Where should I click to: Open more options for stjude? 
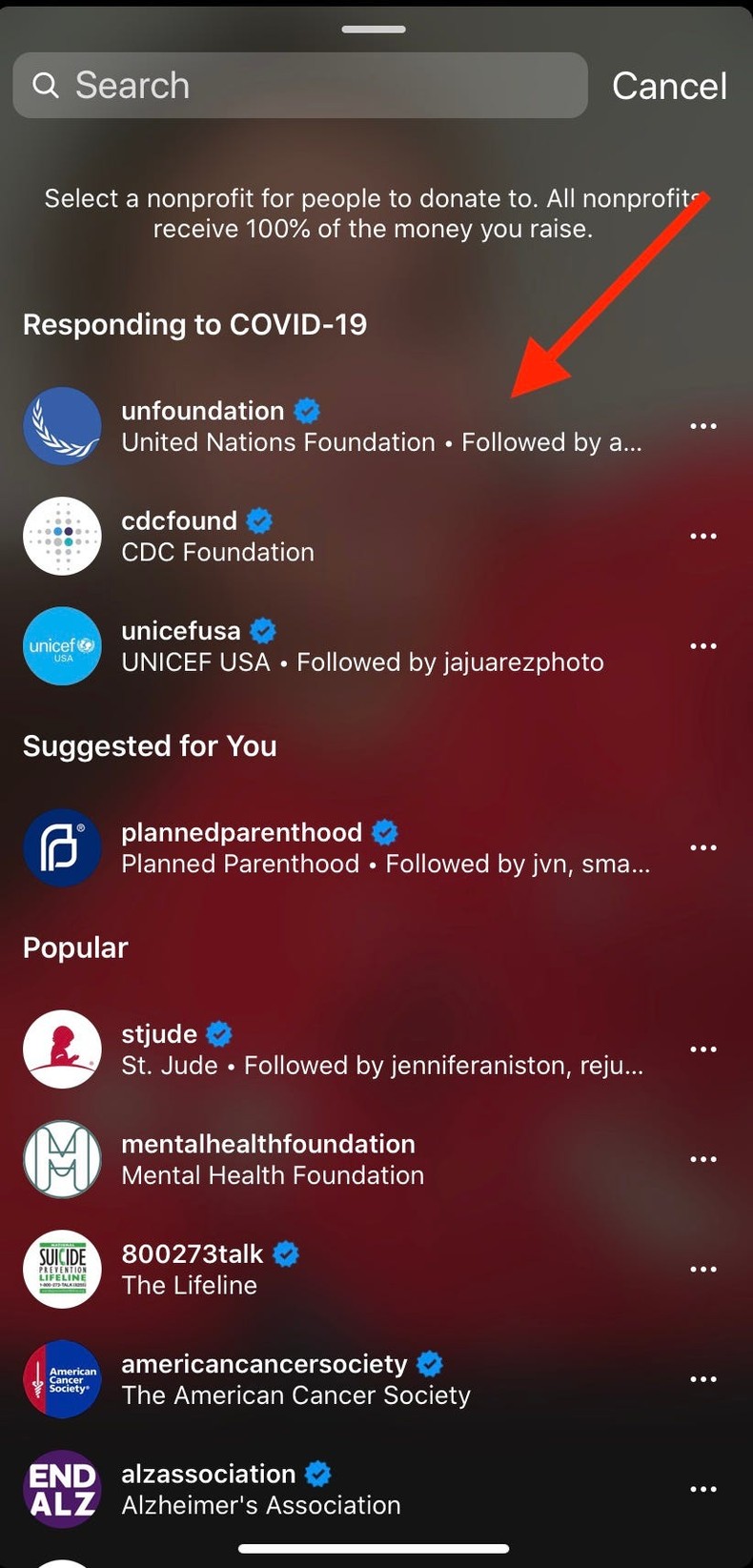point(703,1049)
